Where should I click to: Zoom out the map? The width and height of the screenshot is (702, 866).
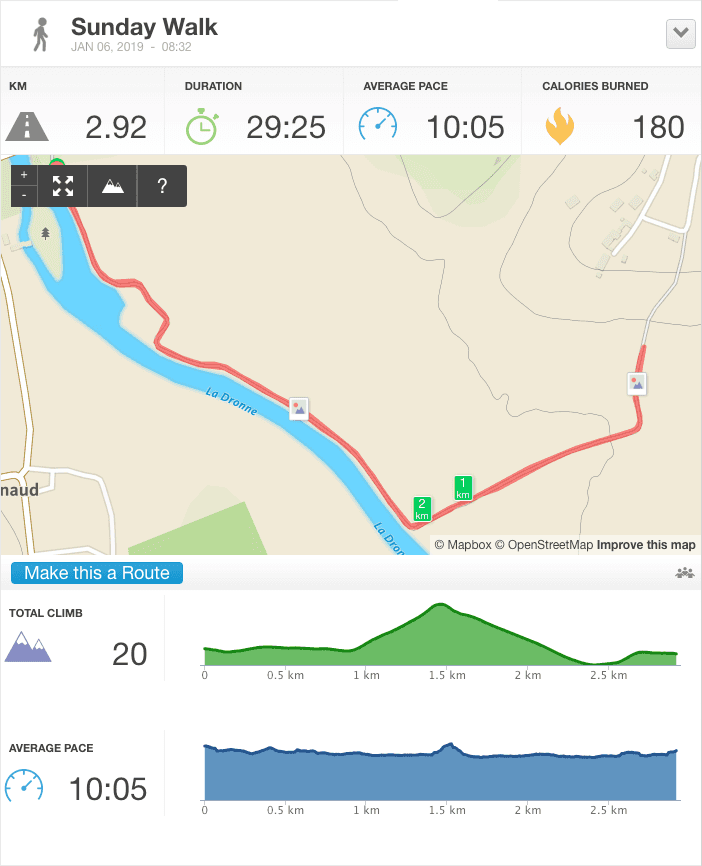pyautogui.click(x=24, y=195)
